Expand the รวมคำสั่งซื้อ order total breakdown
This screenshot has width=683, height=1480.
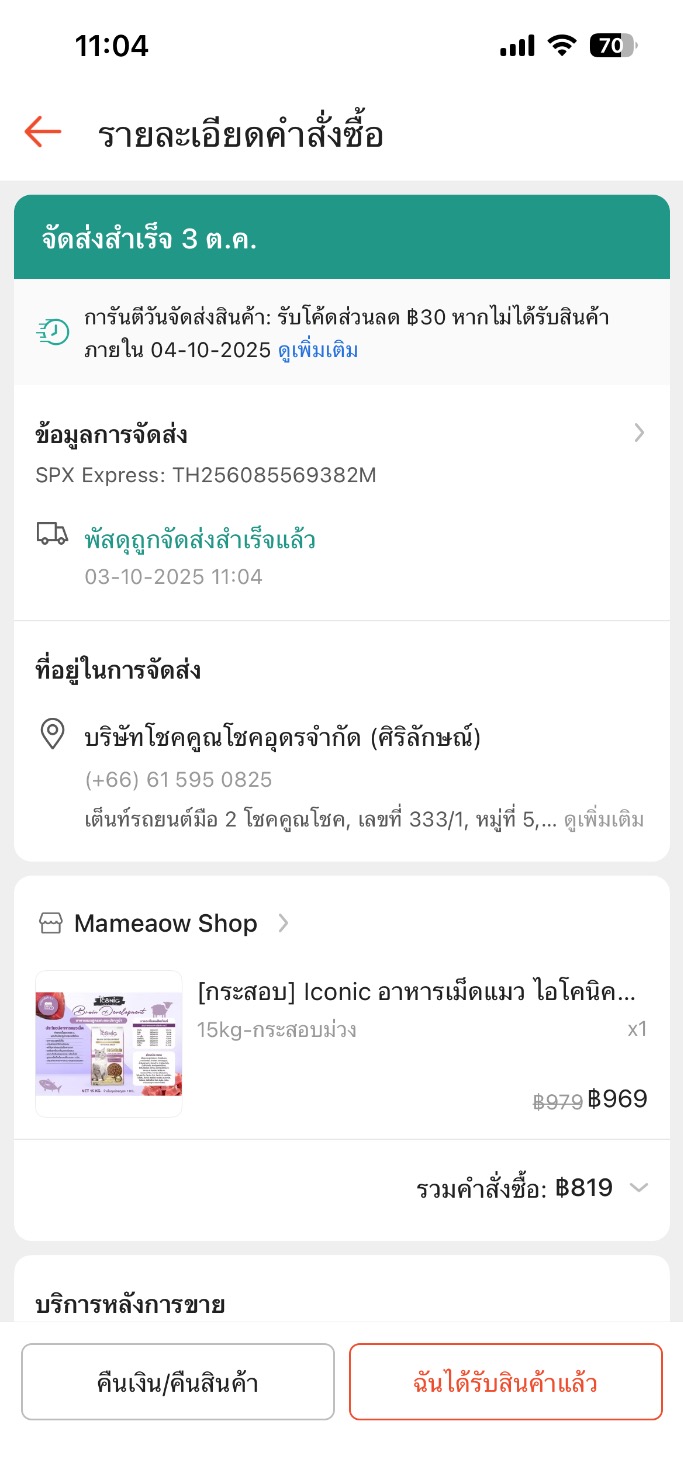(638, 1188)
